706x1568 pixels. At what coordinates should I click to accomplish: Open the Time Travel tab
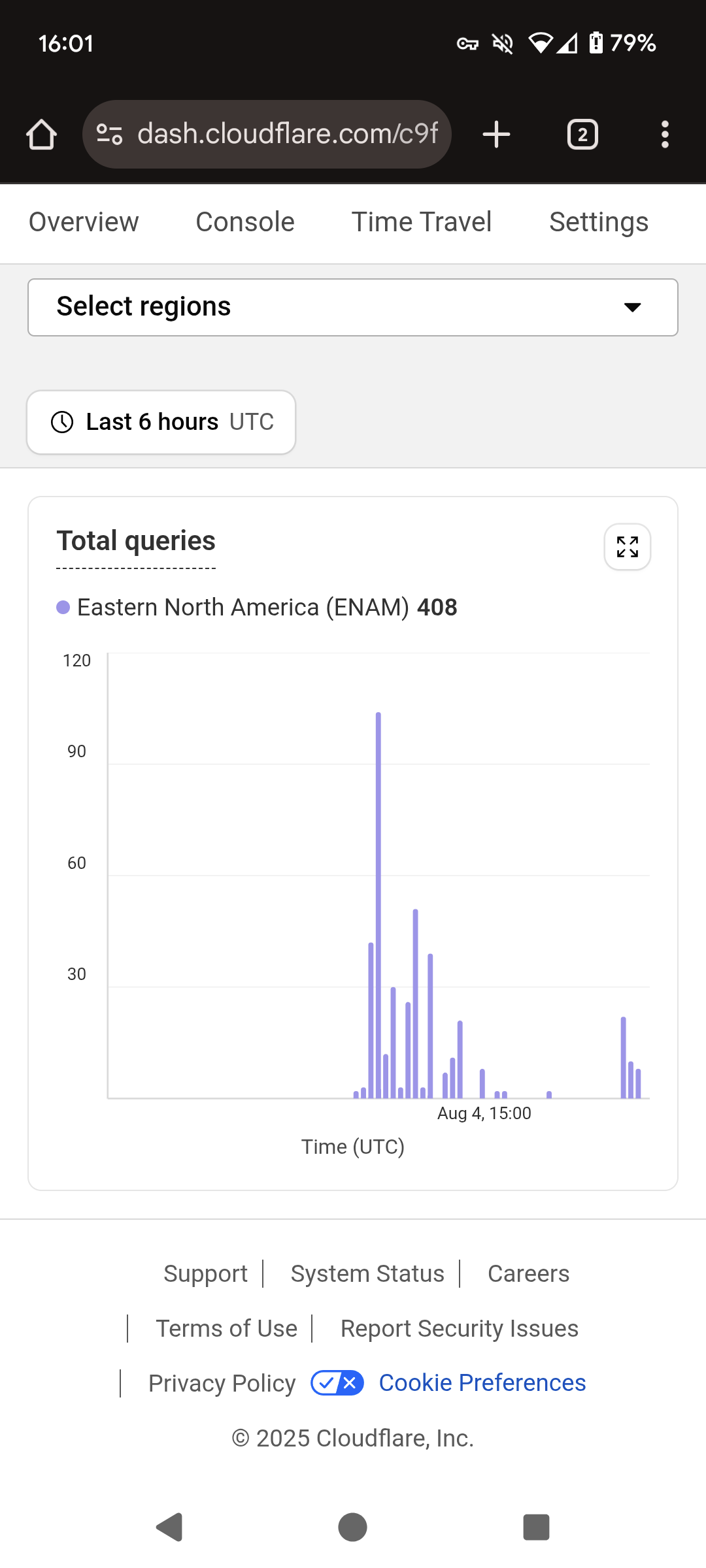pyautogui.click(x=422, y=221)
